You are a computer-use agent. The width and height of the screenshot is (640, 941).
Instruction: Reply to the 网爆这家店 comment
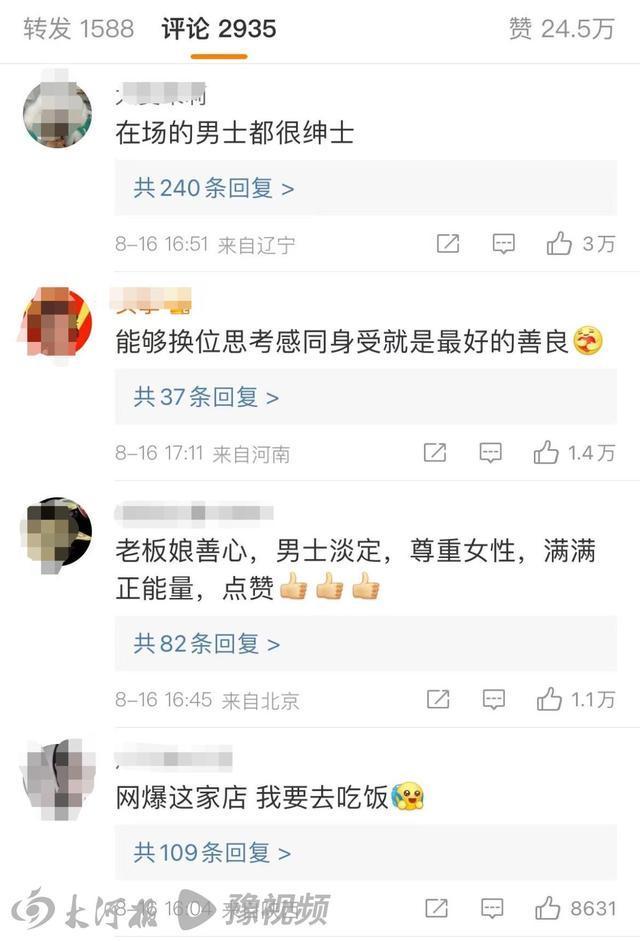pyautogui.click(x=492, y=908)
